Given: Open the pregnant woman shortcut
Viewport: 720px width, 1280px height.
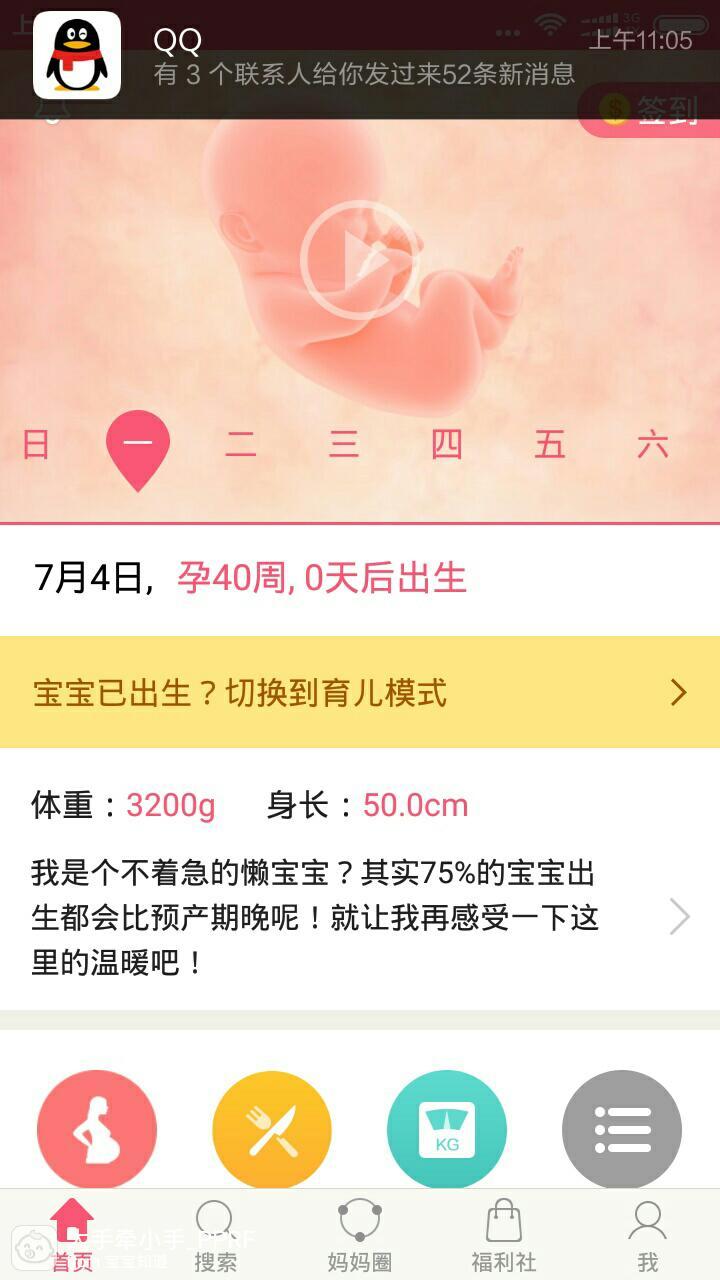Looking at the screenshot, I should tap(97, 1130).
